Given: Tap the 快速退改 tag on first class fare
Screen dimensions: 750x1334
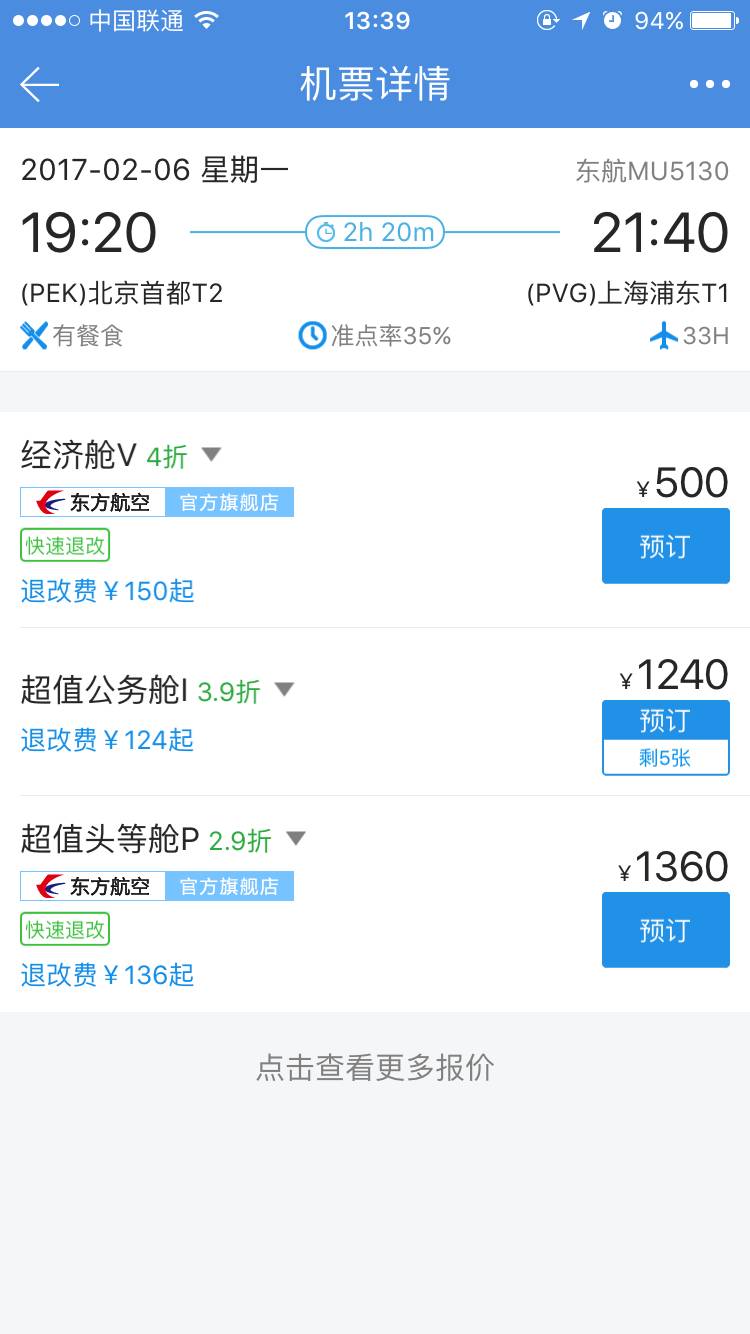Looking at the screenshot, I should pyautogui.click(x=64, y=930).
